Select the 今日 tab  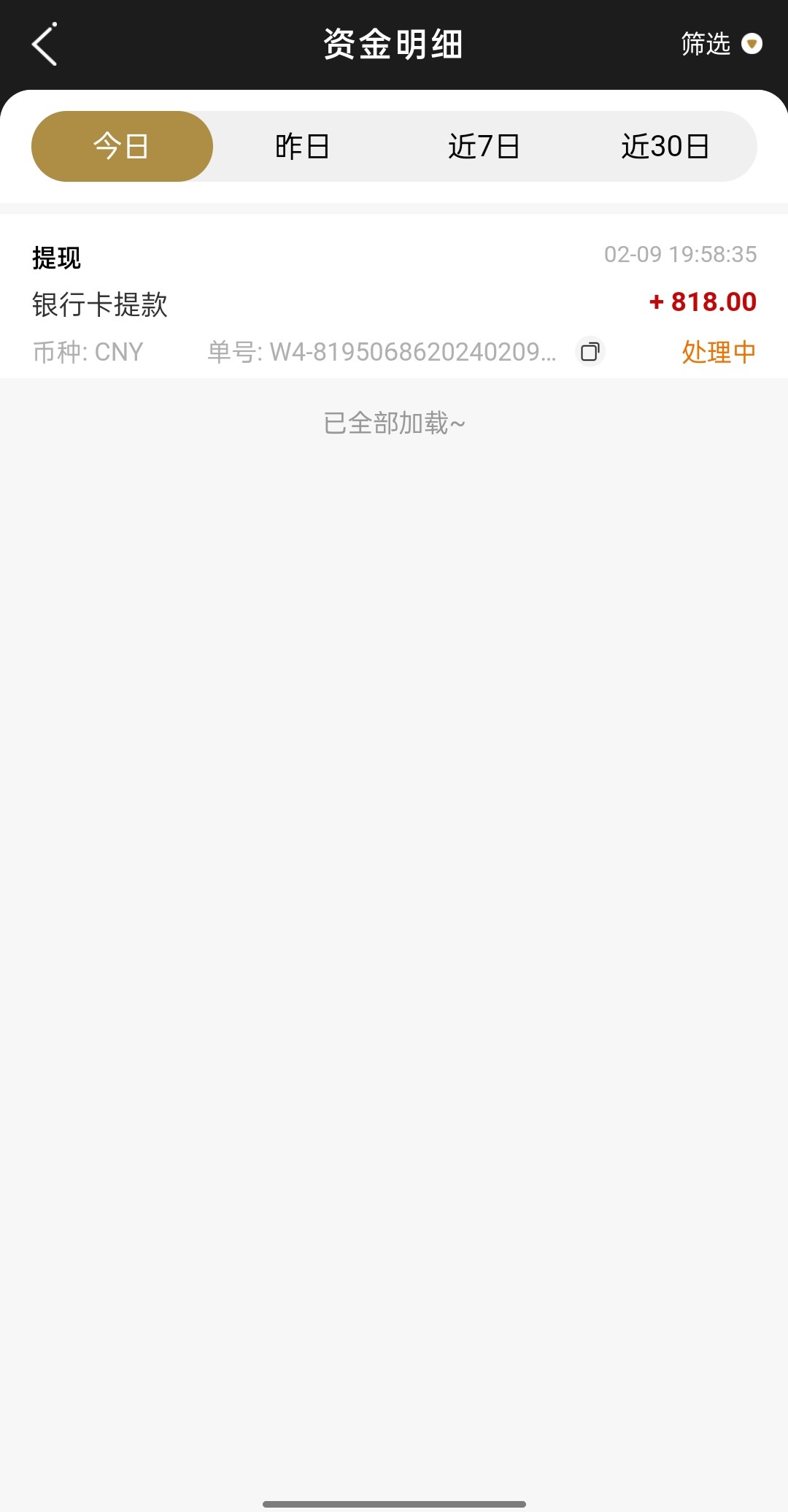point(122,147)
